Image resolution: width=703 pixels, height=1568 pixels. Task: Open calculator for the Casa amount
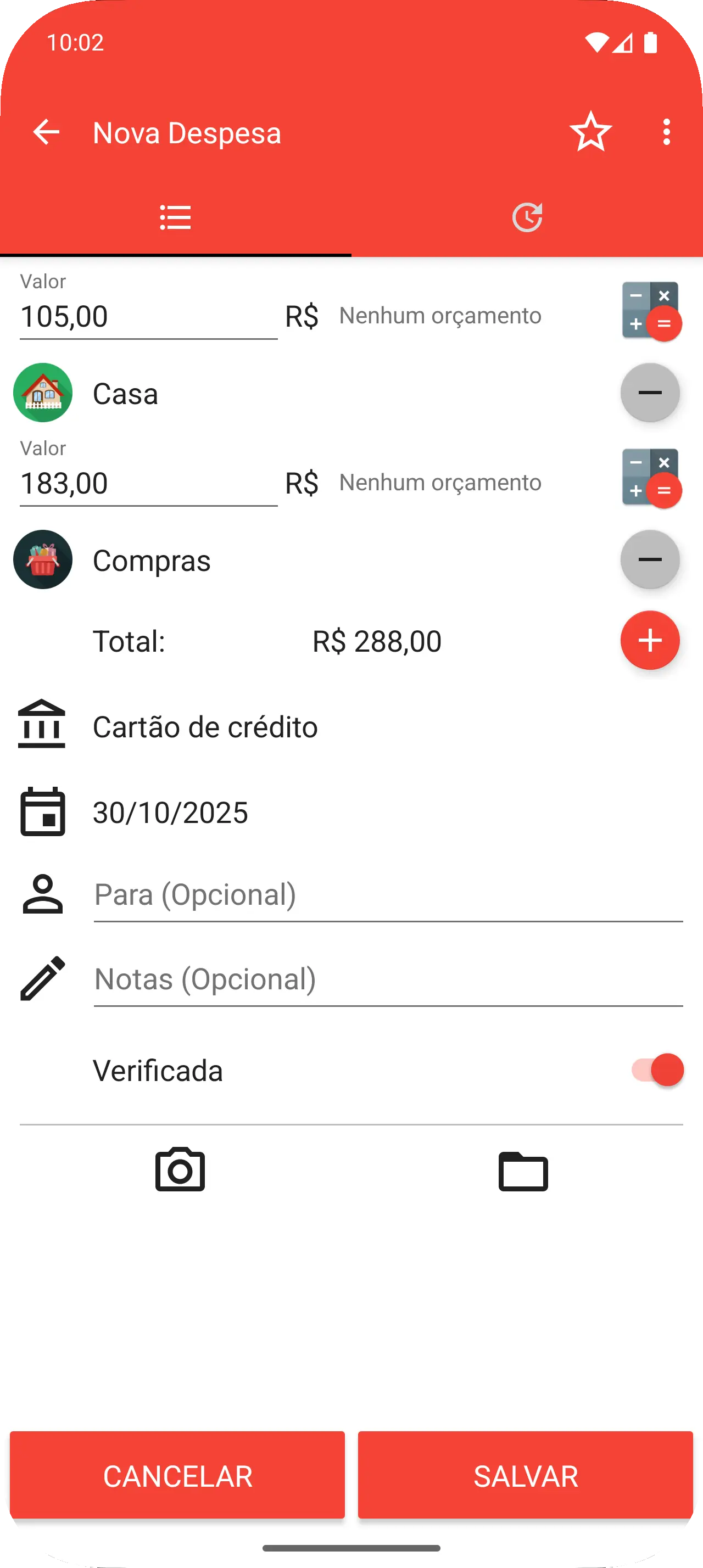coord(650,310)
